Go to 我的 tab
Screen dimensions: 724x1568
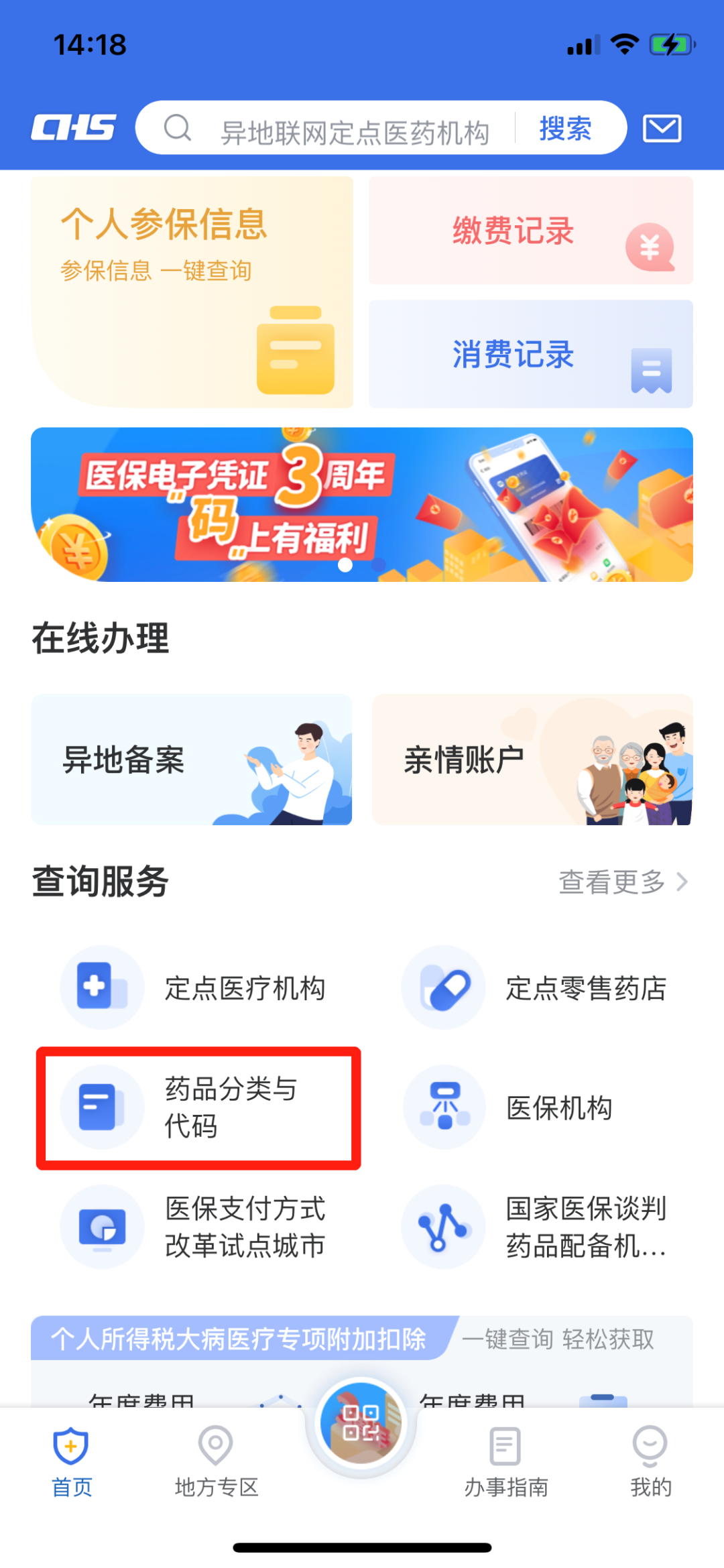[650, 1461]
